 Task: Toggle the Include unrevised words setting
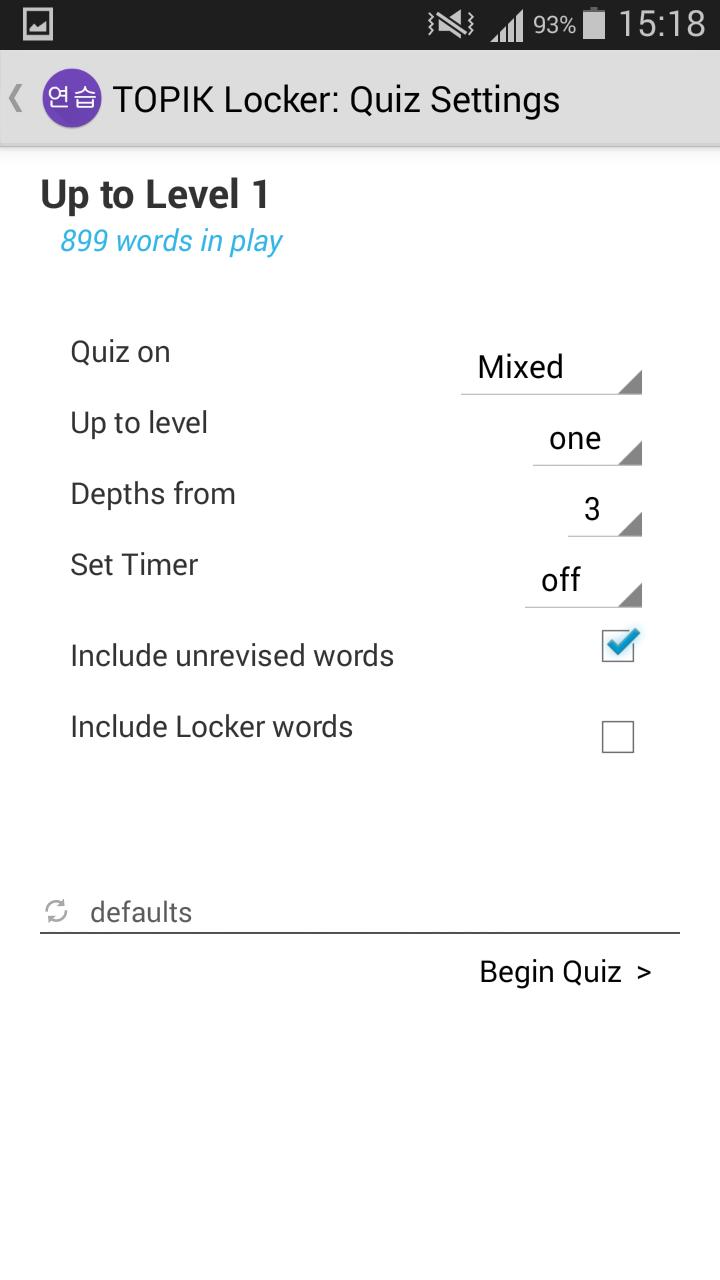(x=618, y=647)
